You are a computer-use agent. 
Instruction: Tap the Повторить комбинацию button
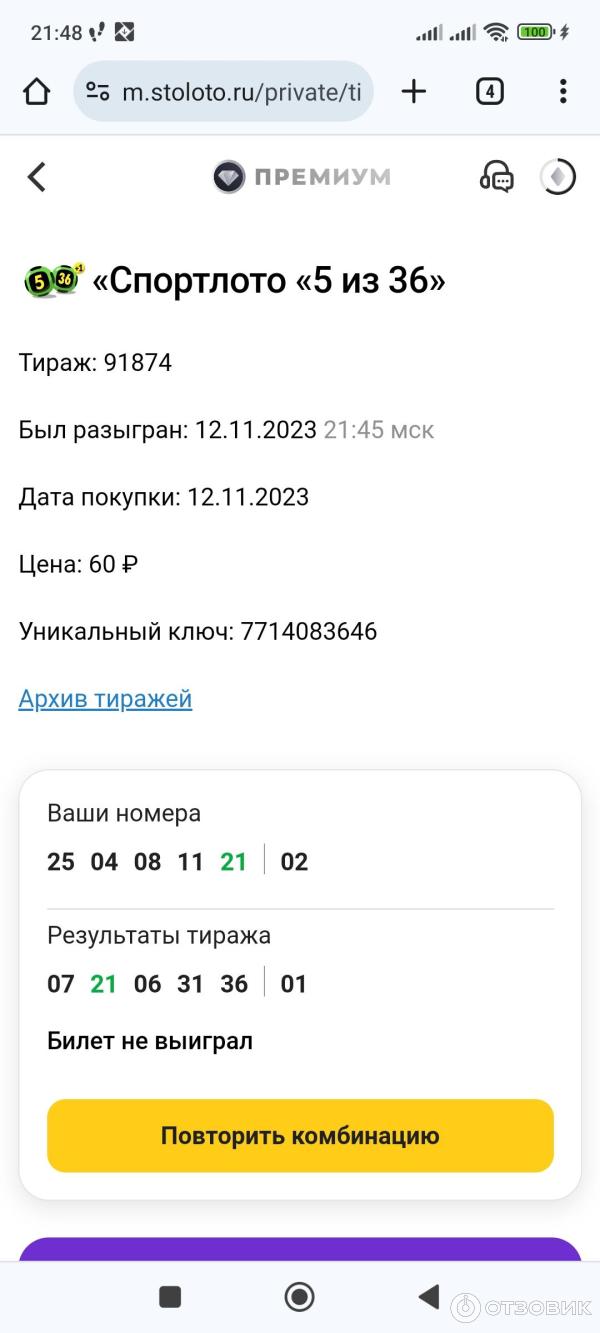coord(300,1136)
